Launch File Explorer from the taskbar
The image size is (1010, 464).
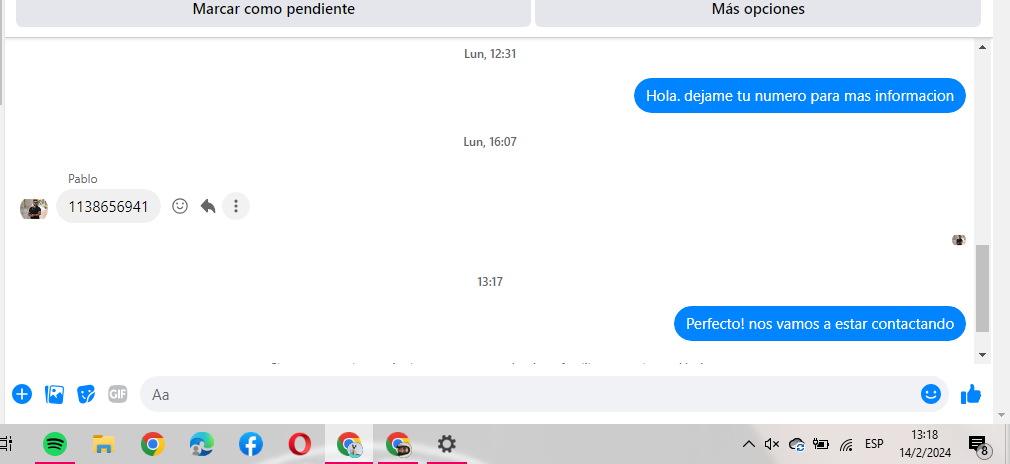104,444
